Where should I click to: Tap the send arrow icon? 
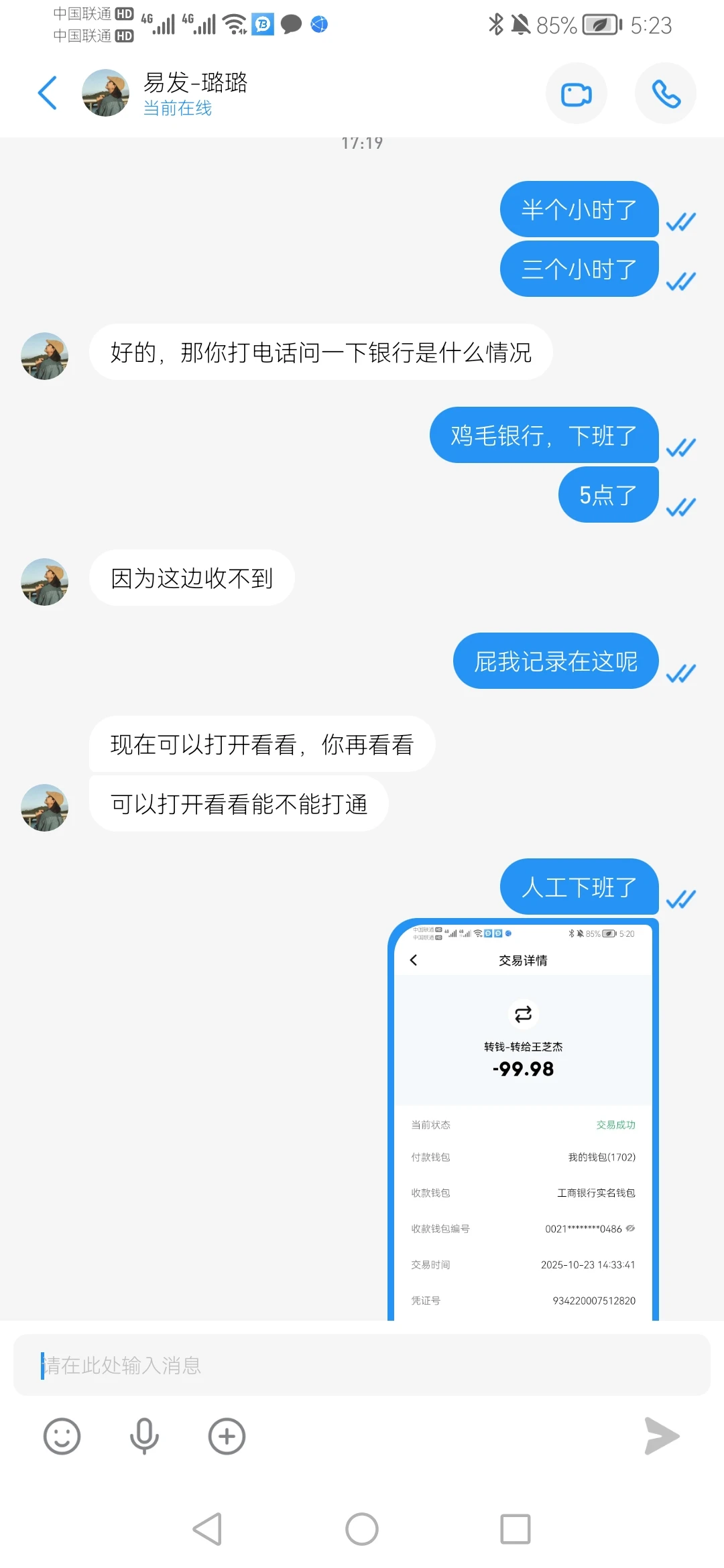[662, 1435]
